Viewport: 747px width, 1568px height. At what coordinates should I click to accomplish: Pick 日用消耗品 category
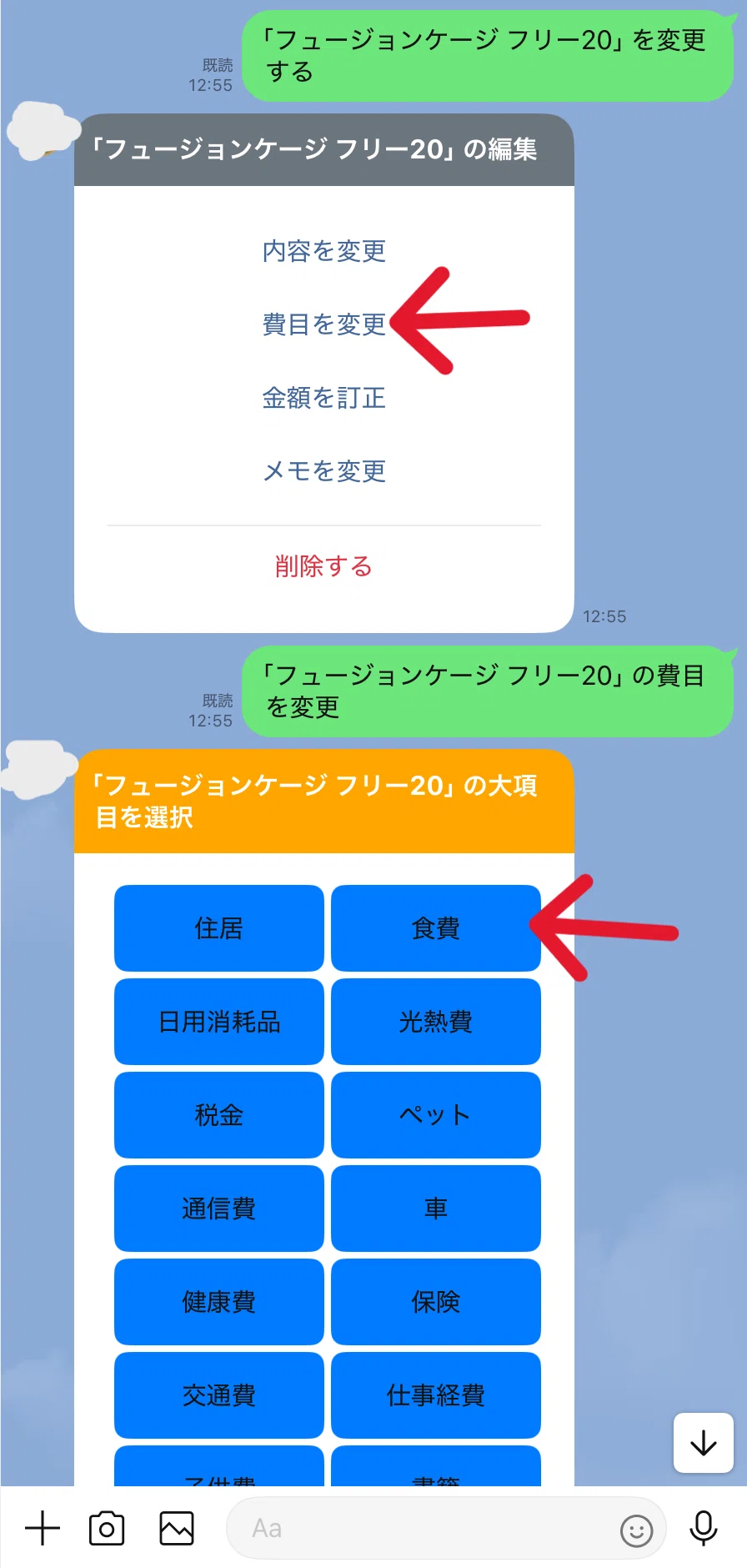point(219,1022)
